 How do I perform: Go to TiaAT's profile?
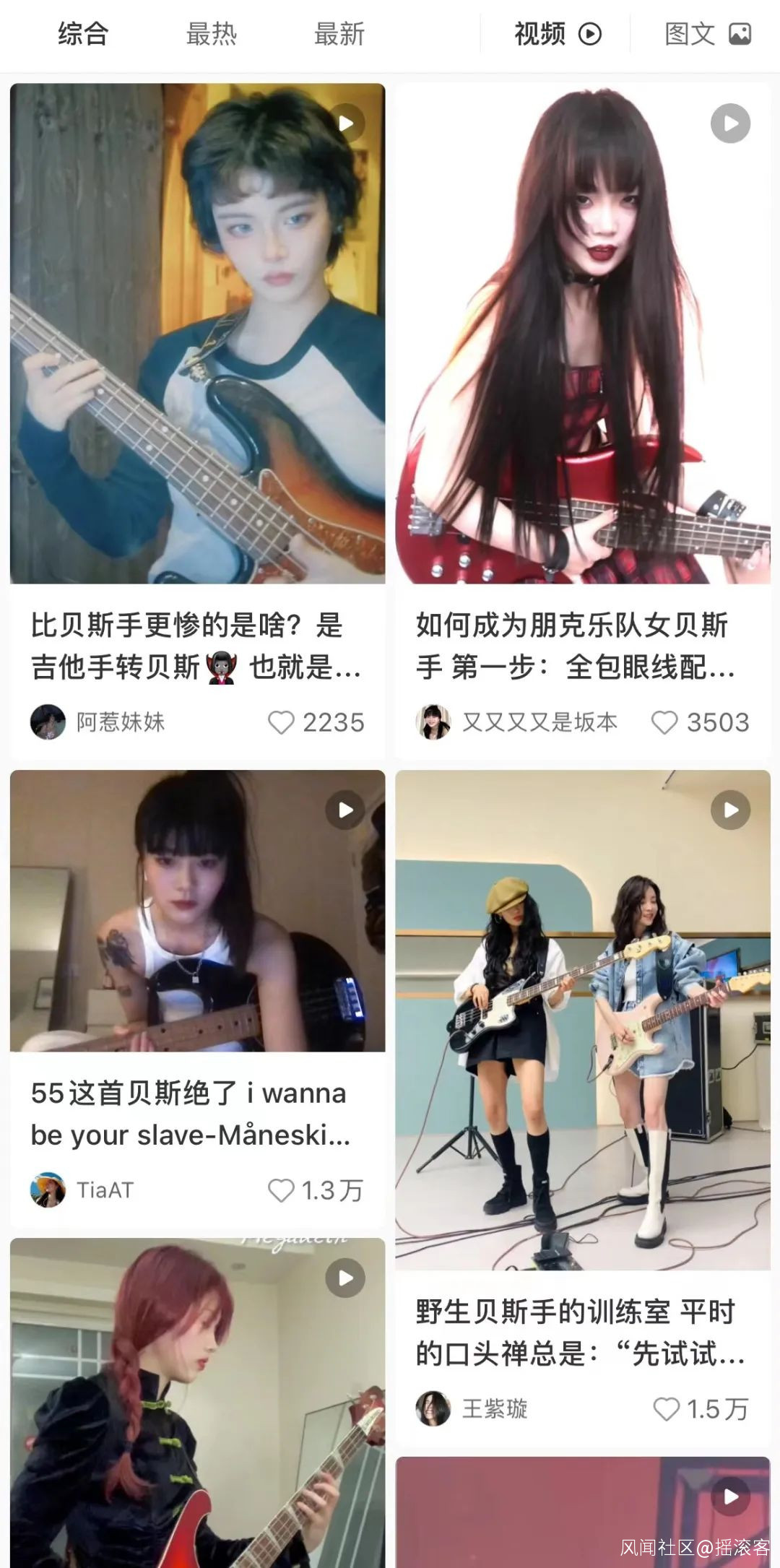coord(48,1190)
